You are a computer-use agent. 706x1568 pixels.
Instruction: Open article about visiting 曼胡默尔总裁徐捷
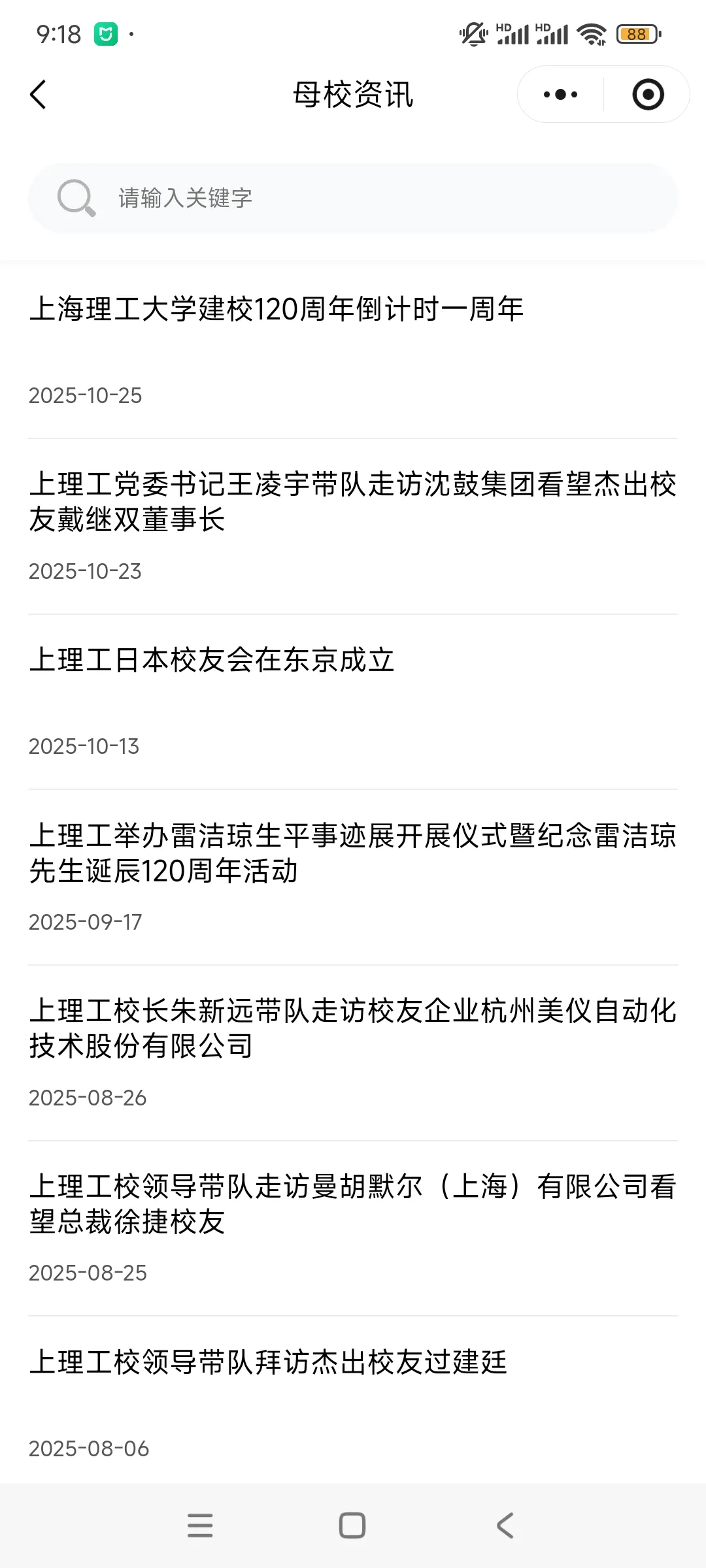click(x=353, y=1207)
